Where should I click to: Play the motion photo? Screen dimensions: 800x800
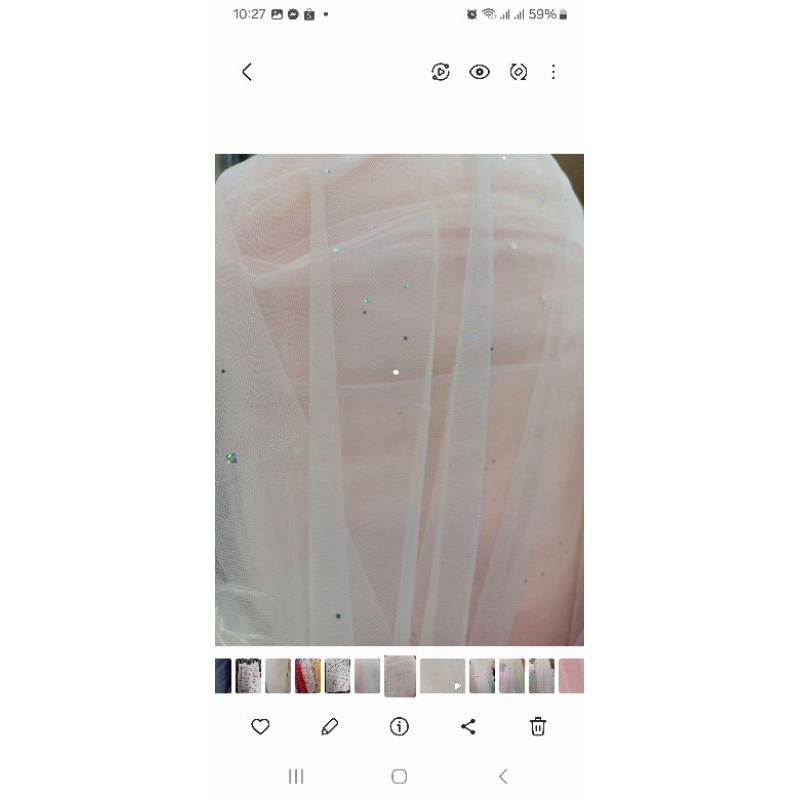(x=440, y=72)
